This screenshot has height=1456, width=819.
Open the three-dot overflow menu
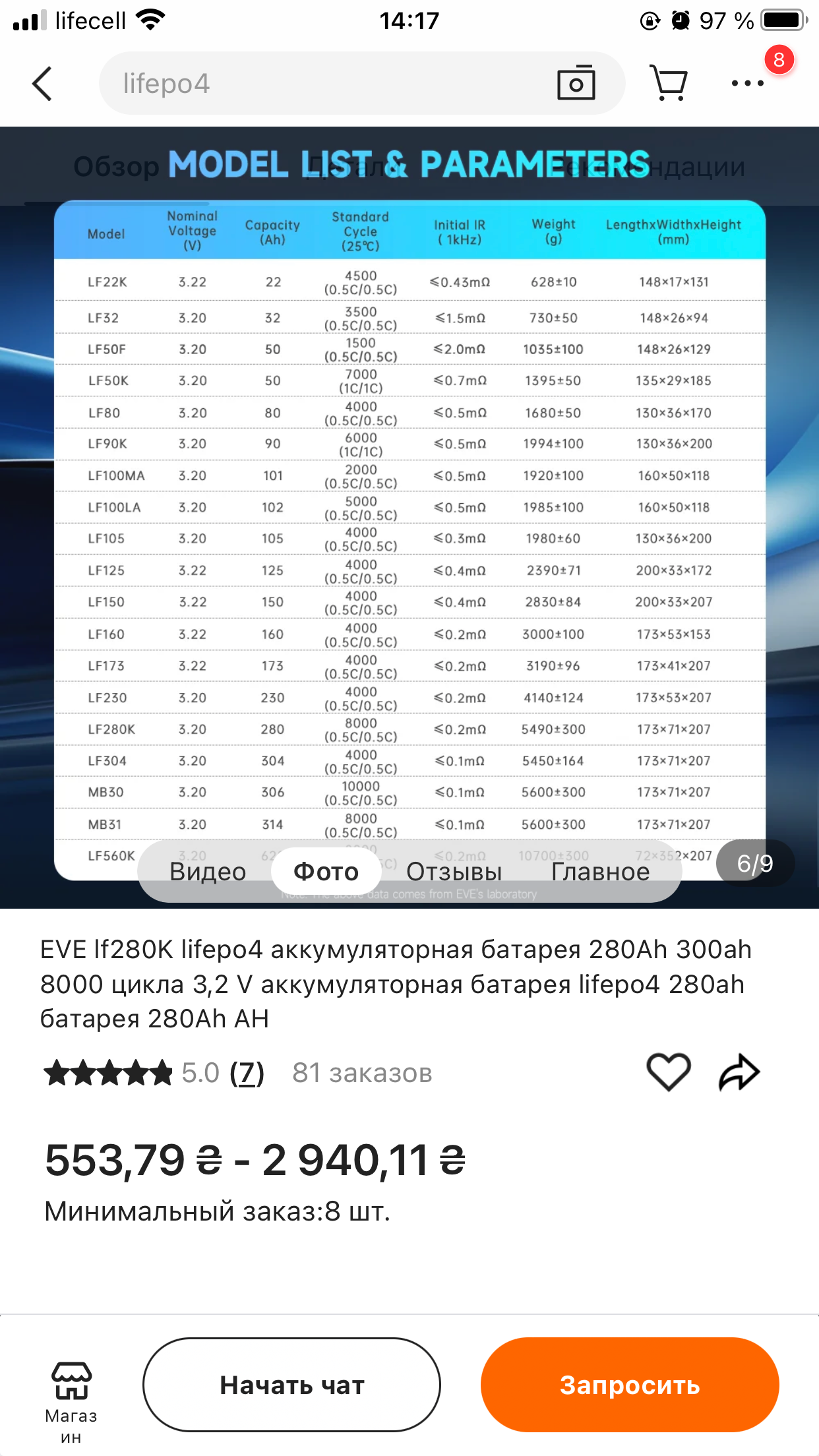(x=748, y=83)
